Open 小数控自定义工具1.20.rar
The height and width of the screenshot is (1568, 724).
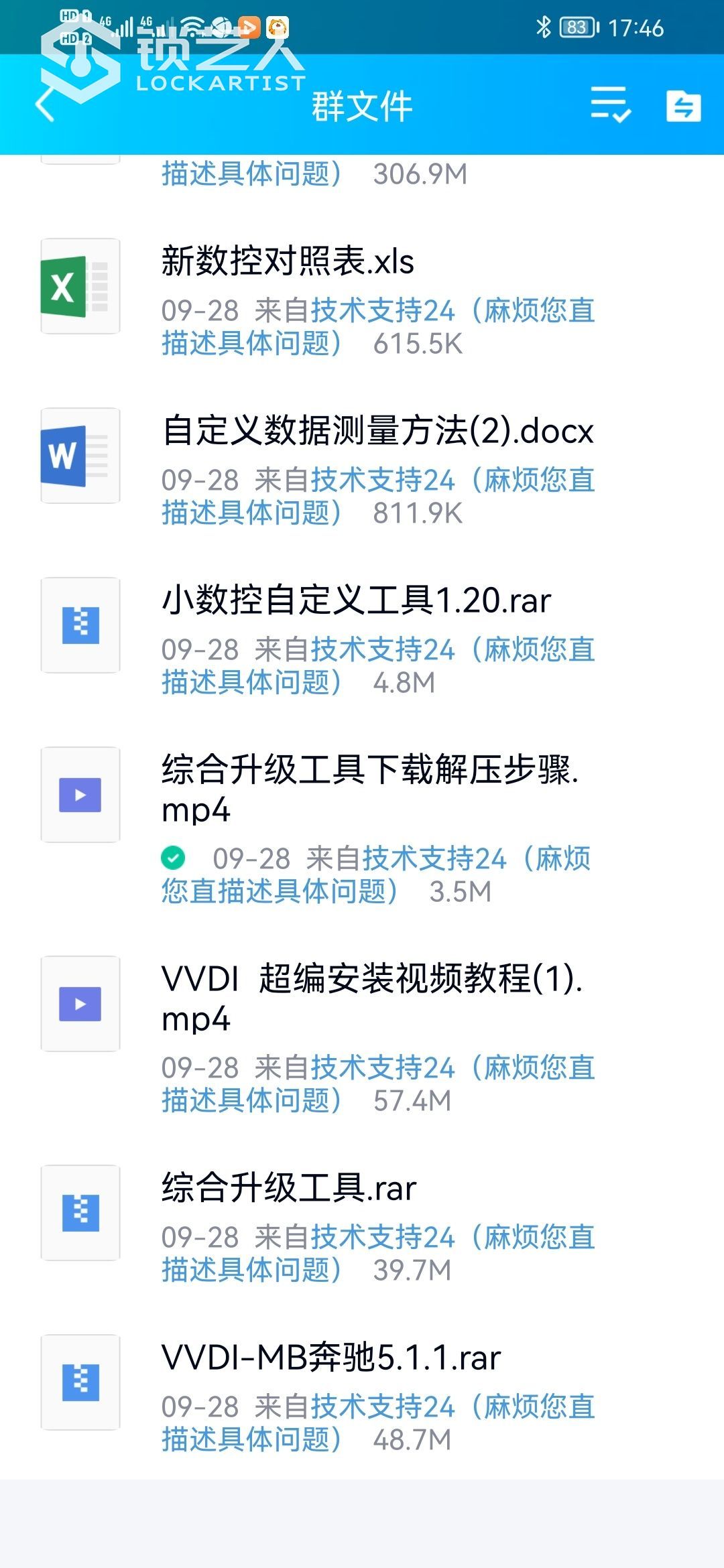(356, 600)
